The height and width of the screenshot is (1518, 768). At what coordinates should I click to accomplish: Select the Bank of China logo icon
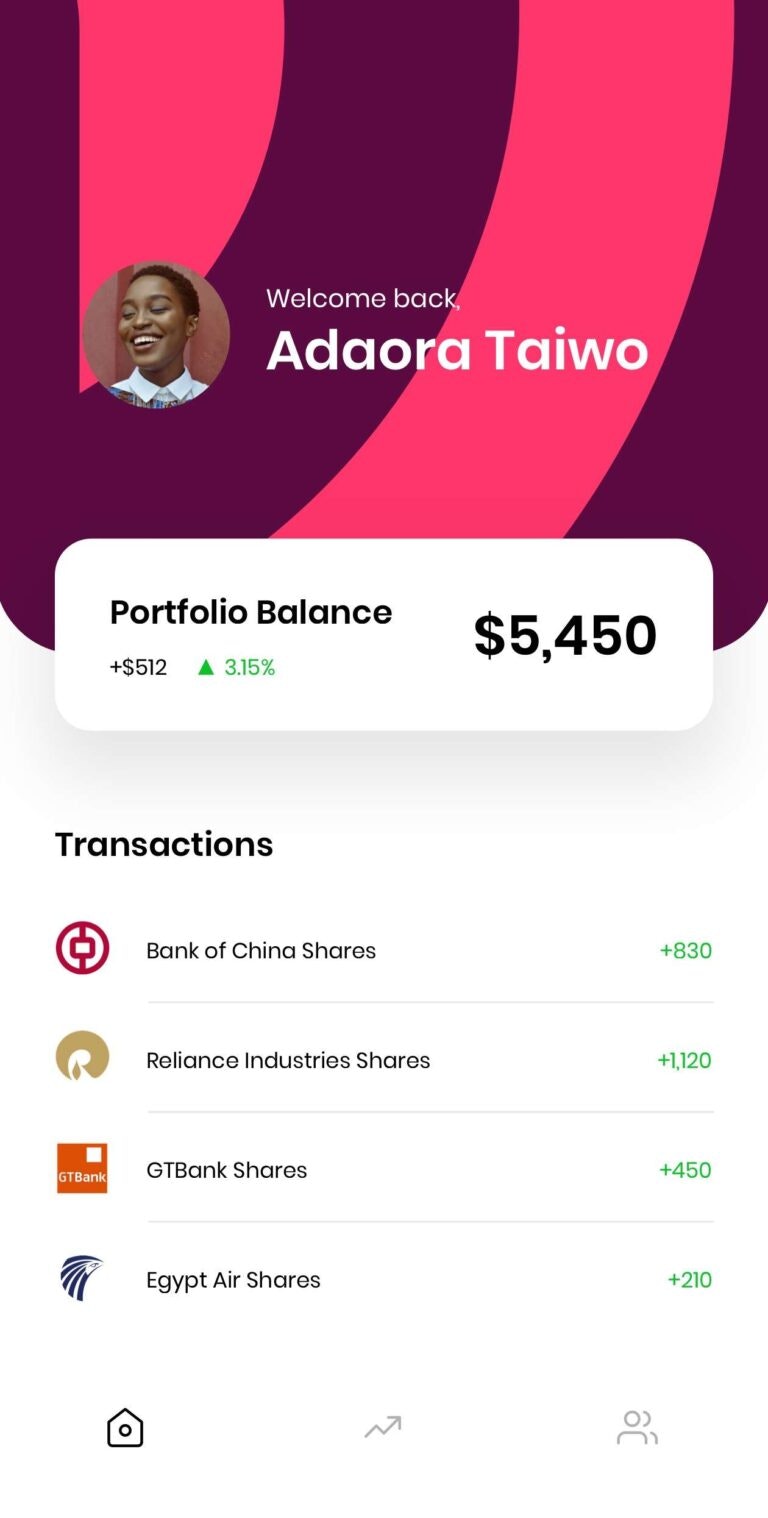(81, 948)
